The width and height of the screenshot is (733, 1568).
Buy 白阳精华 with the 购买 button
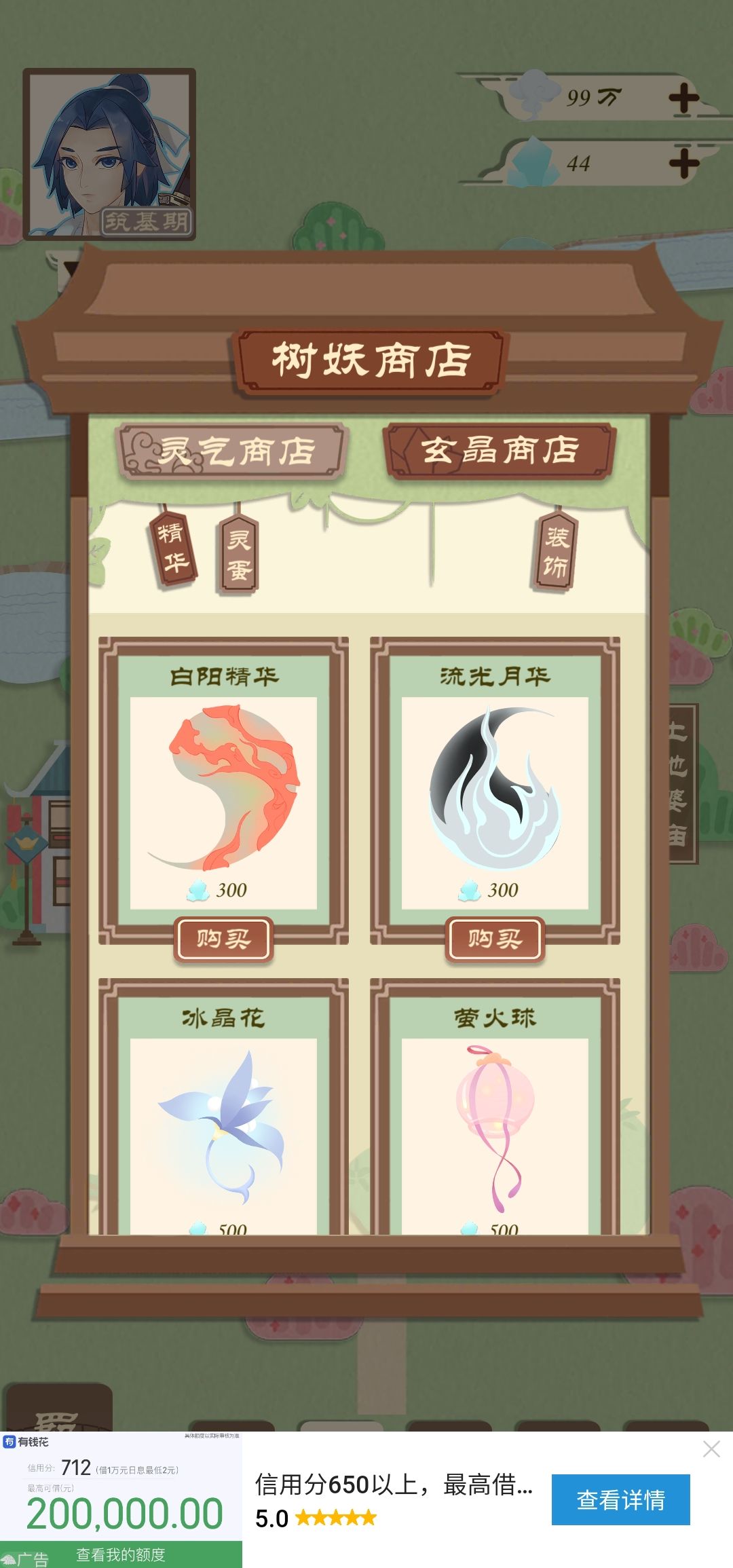(223, 939)
